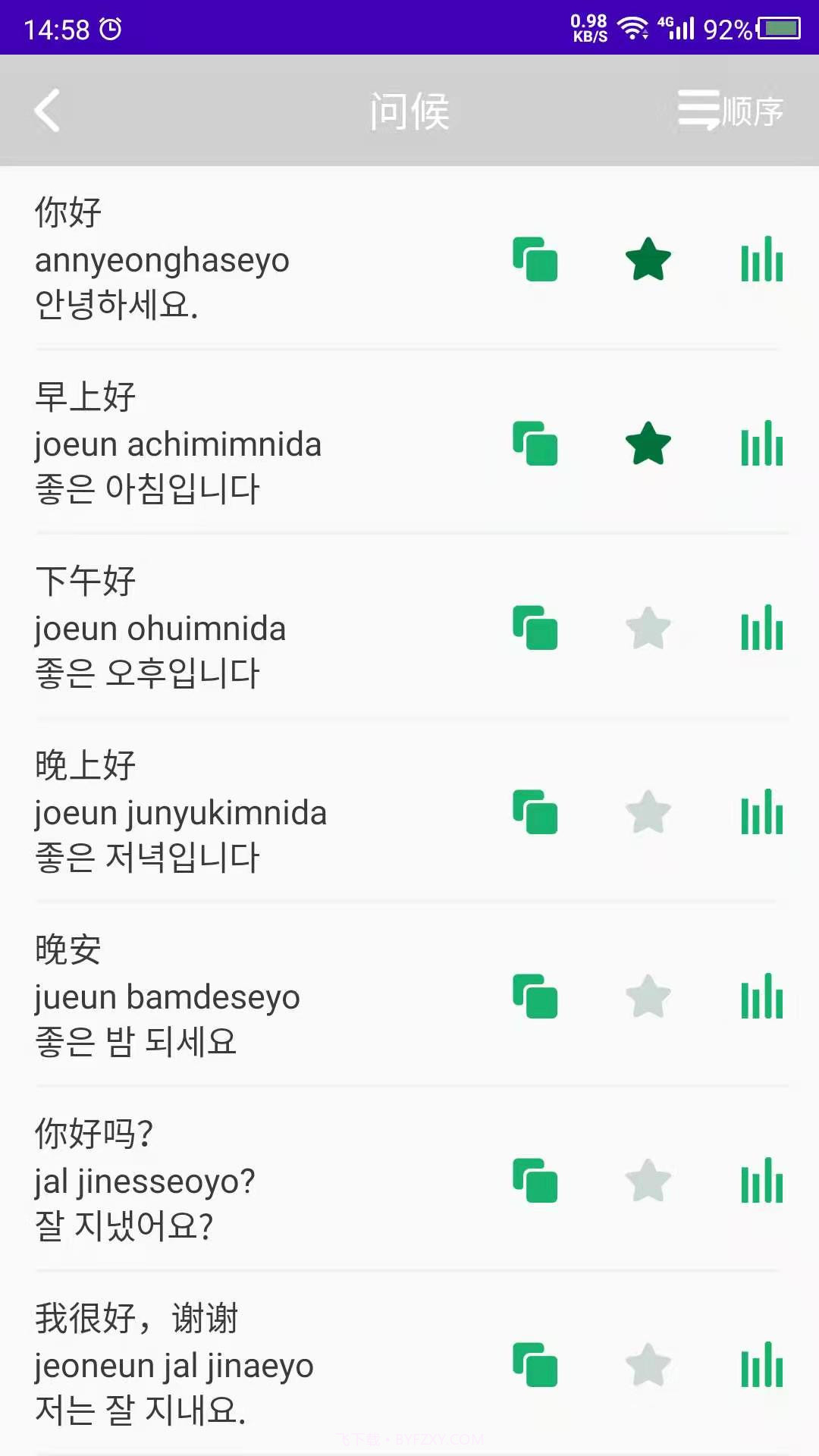Play audio for 你好 phrase
The width and height of the screenshot is (819, 1456).
(x=761, y=261)
